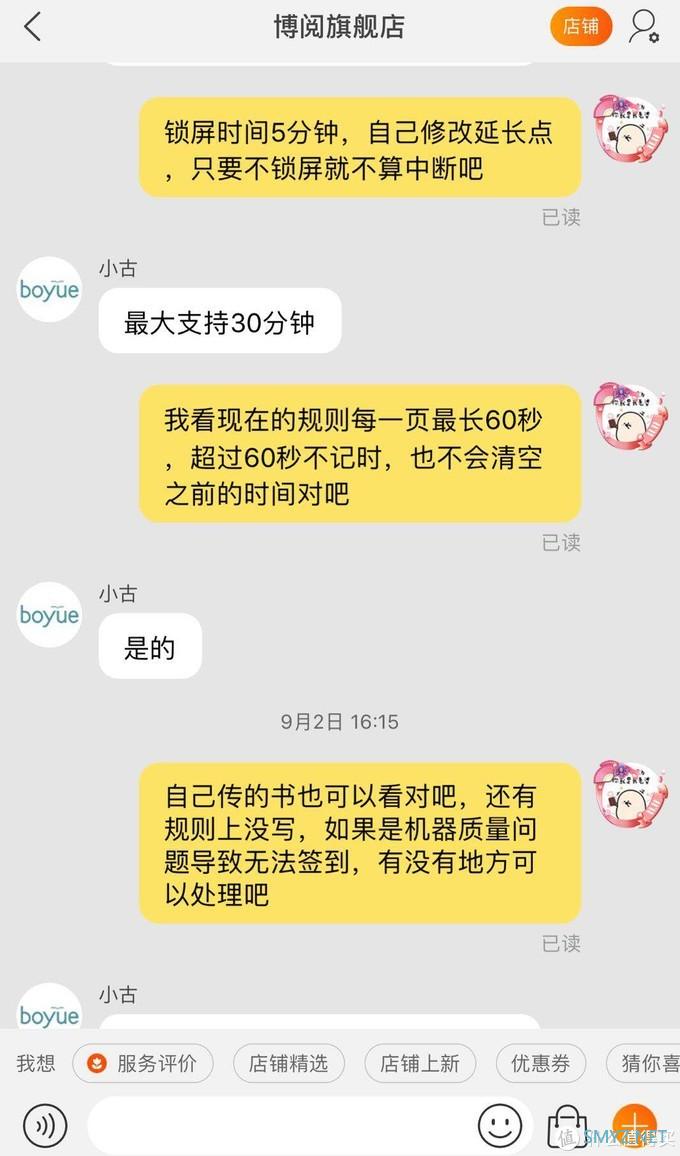Open the 店铺 store page button
680x1156 pixels.
tap(580, 27)
